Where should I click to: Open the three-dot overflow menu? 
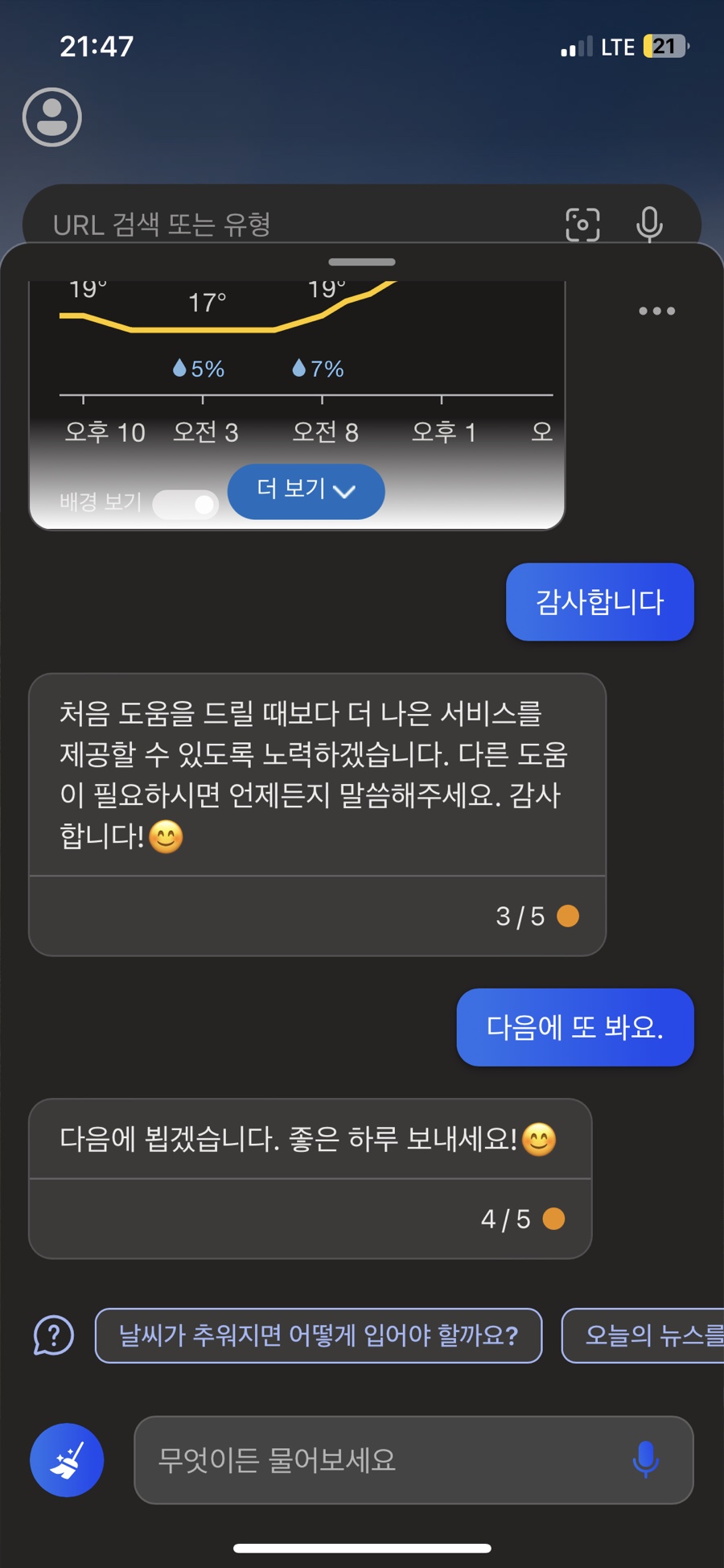coord(656,311)
